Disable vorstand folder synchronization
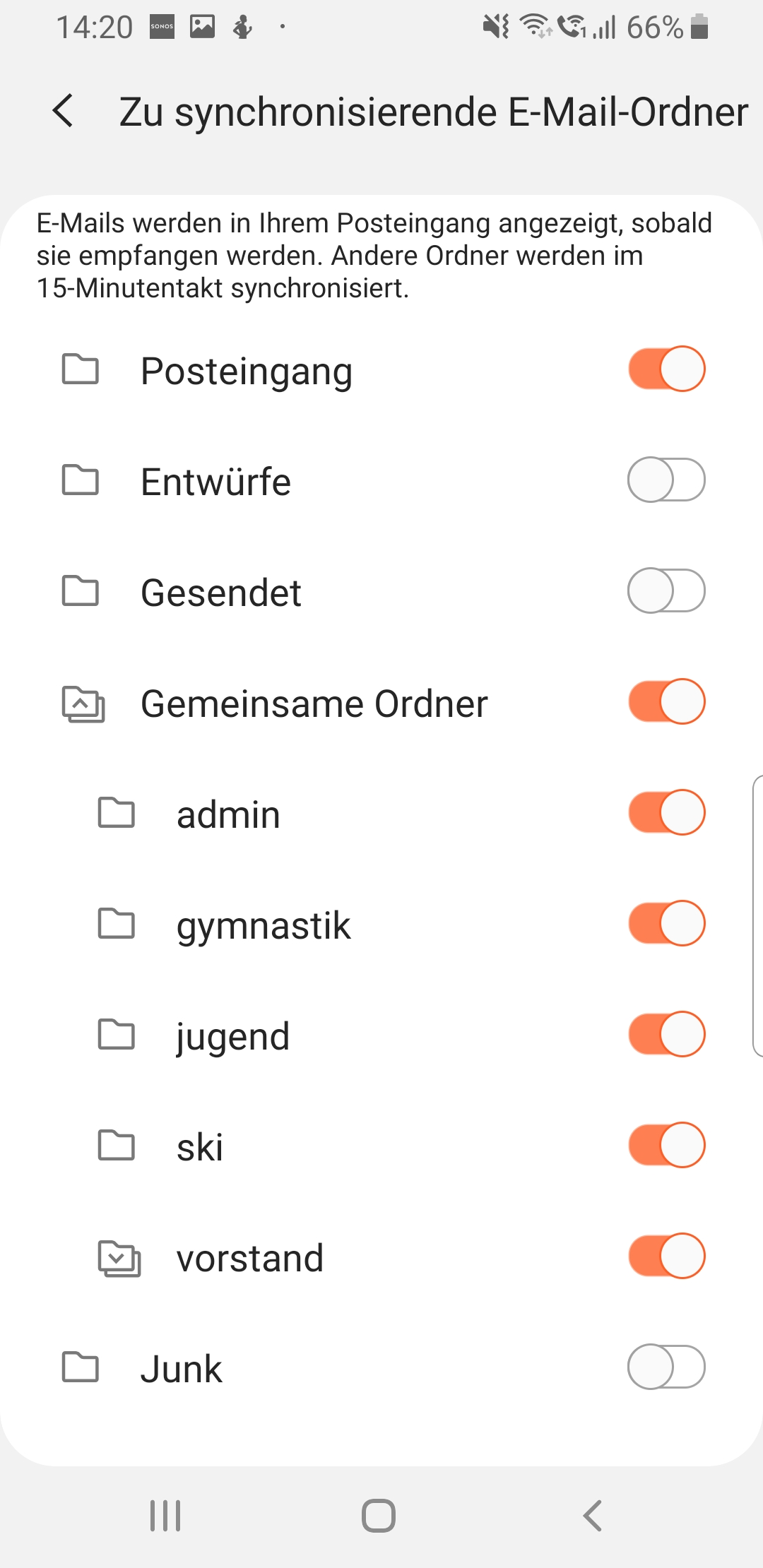 [666, 1257]
